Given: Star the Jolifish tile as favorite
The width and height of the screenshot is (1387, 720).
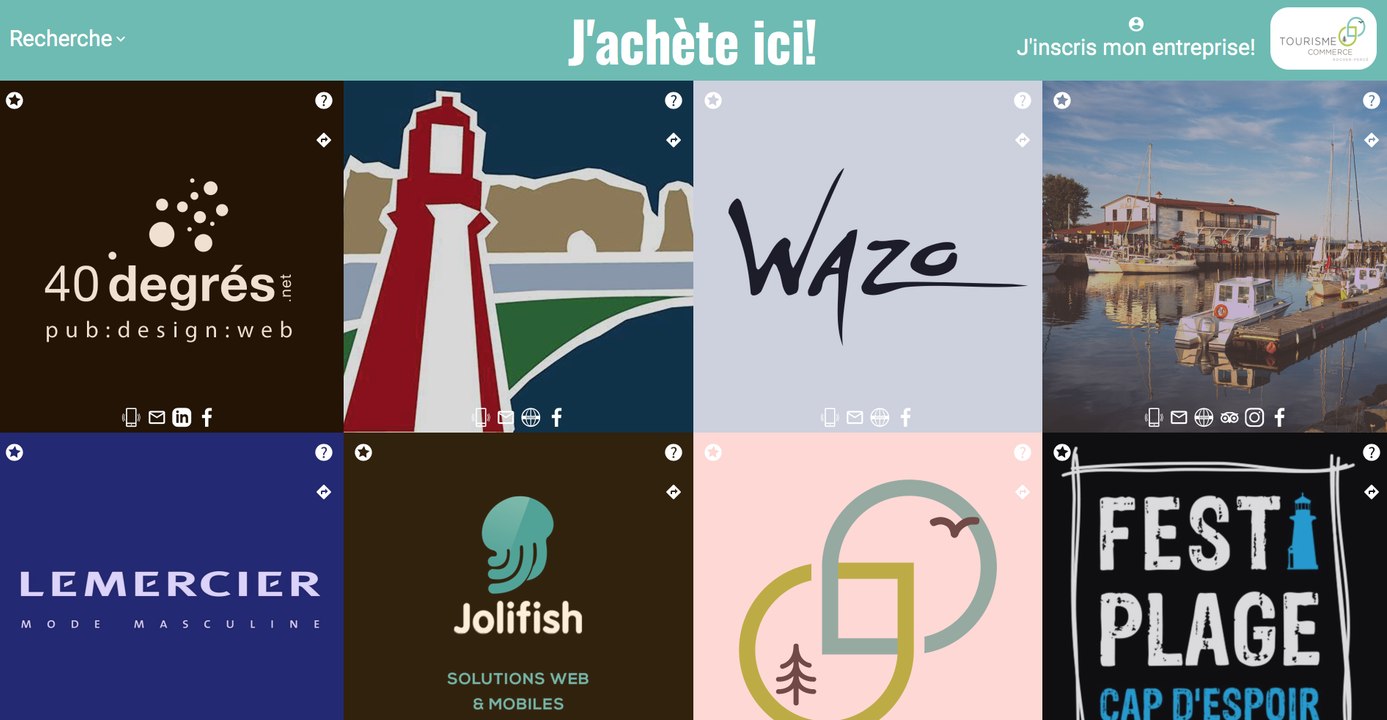Looking at the screenshot, I should (x=363, y=453).
